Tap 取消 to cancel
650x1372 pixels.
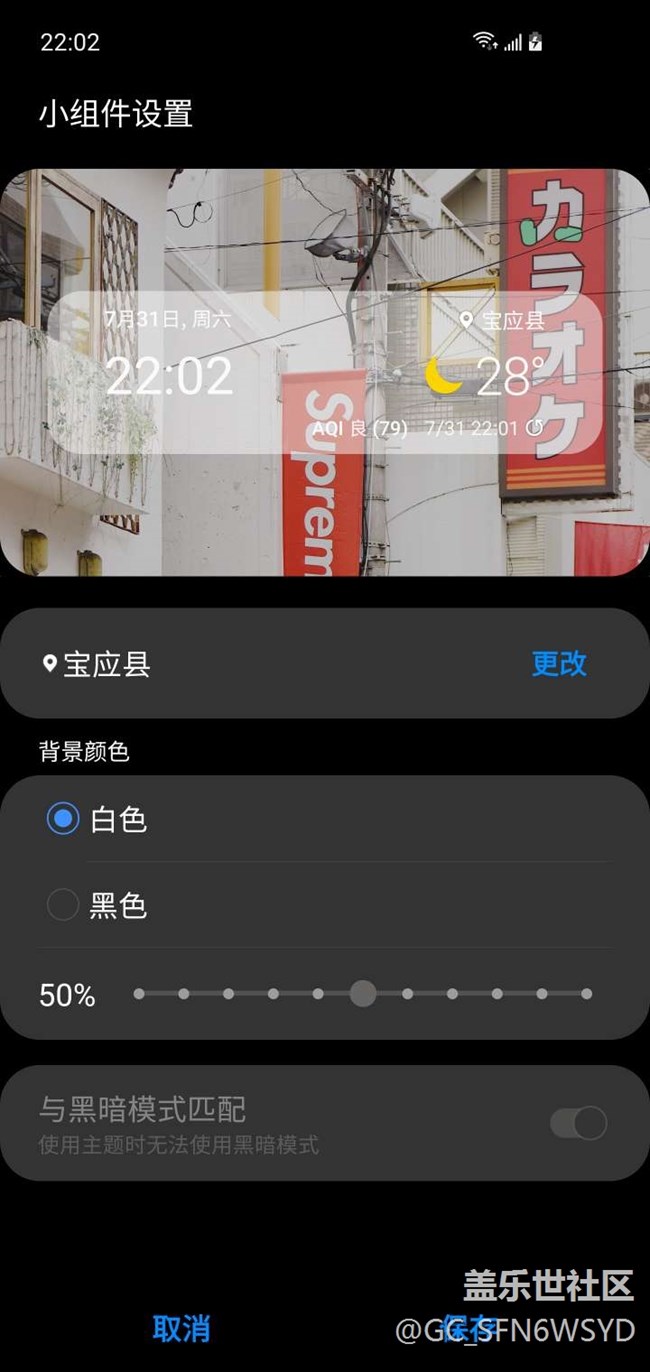181,1328
